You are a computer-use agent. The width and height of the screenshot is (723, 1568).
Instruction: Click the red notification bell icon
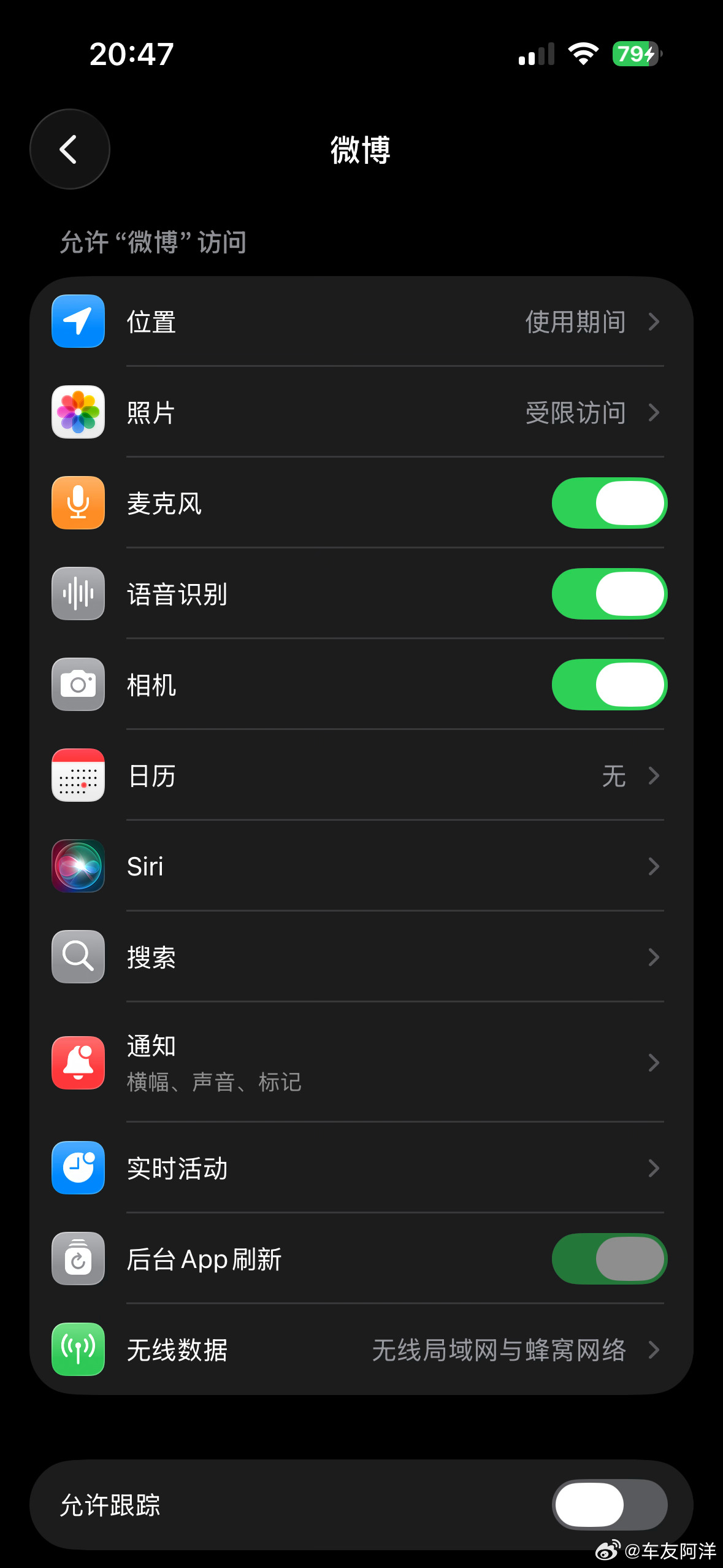[x=78, y=1062]
